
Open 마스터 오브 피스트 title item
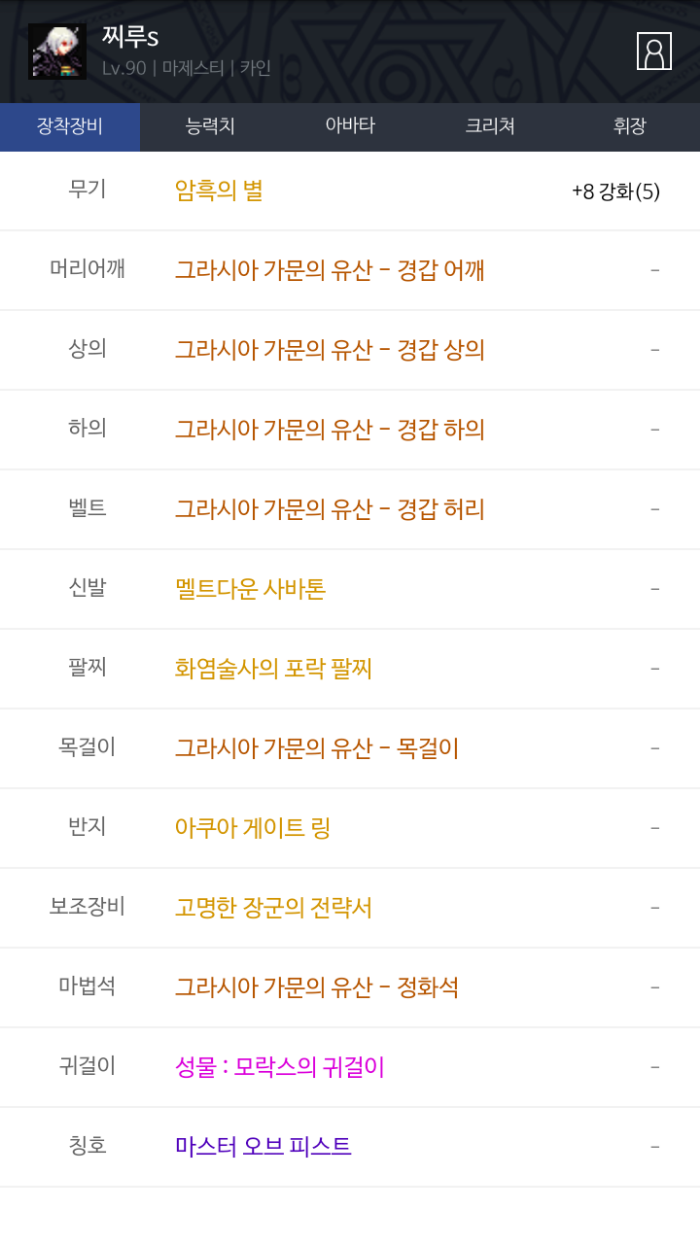[263, 1147]
